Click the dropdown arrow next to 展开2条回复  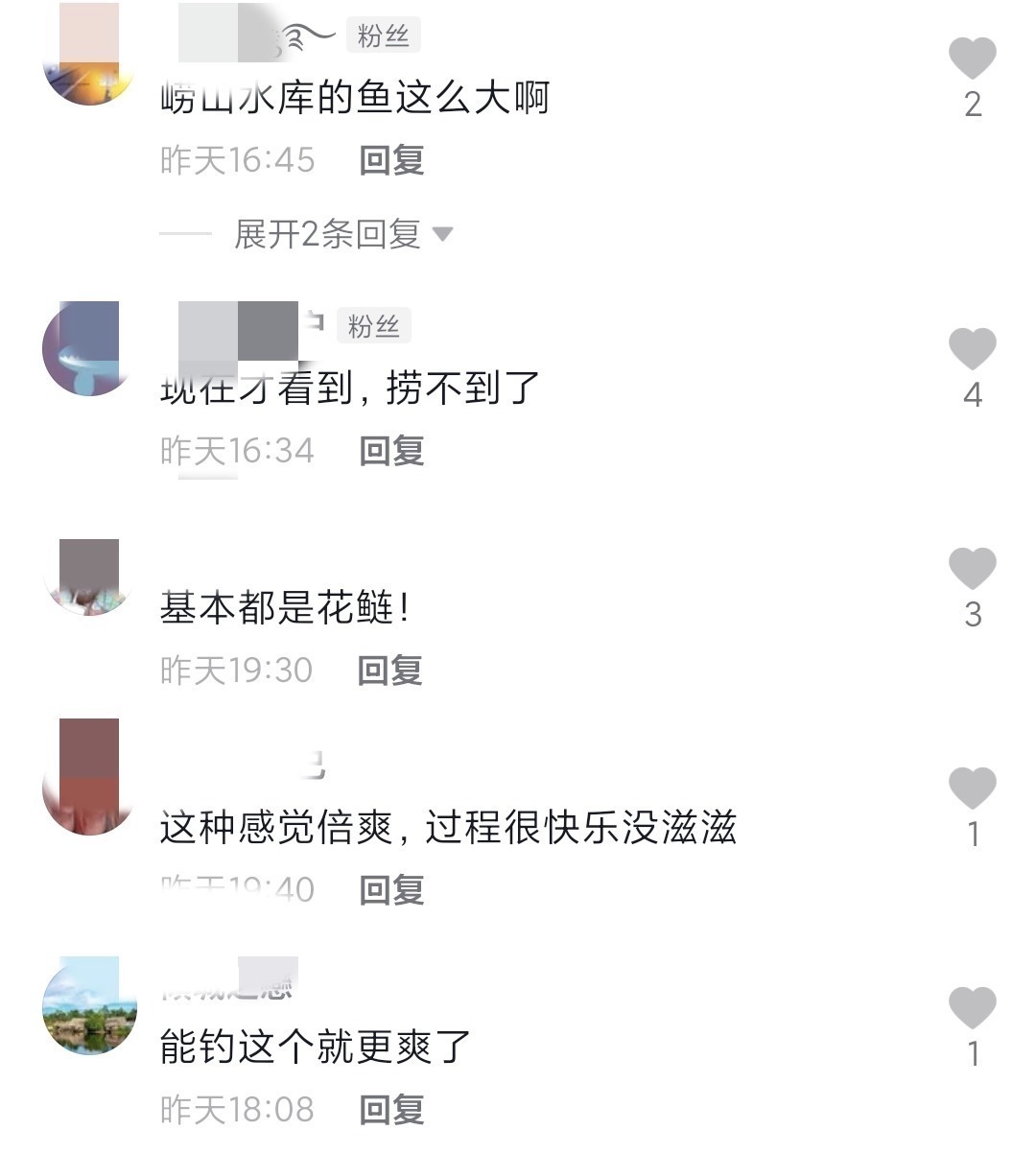[445, 233]
